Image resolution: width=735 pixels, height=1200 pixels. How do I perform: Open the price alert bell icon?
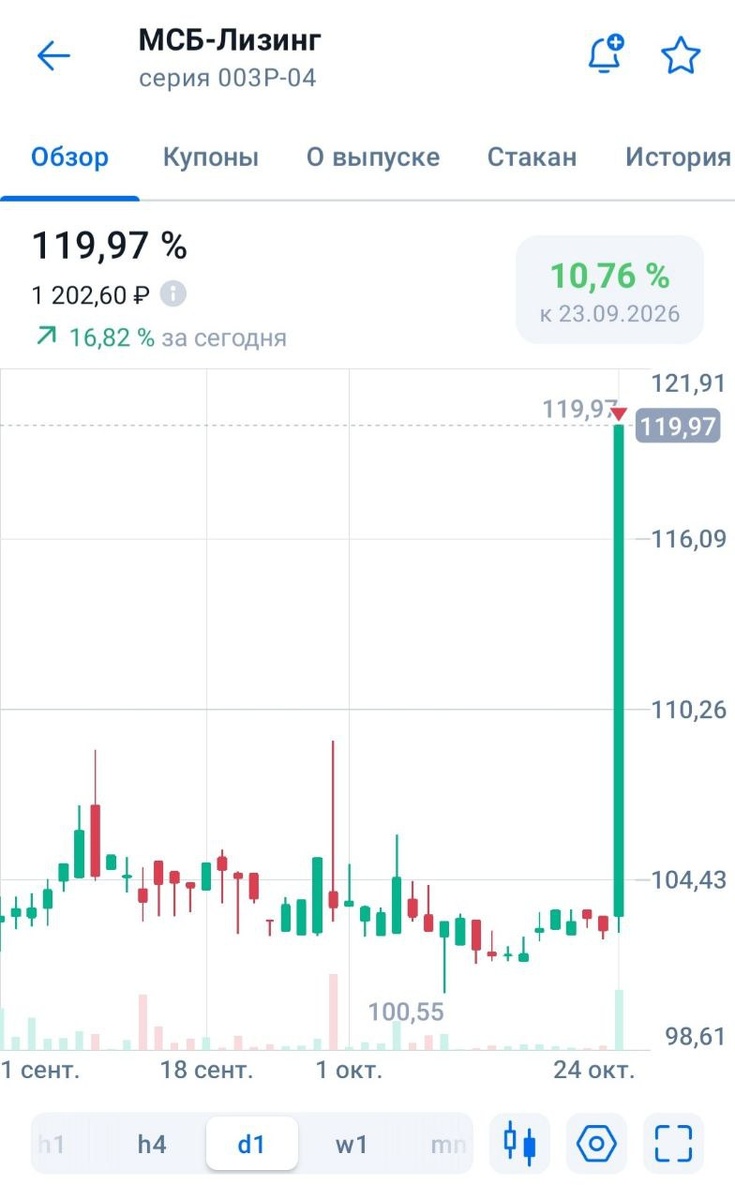coord(605,55)
